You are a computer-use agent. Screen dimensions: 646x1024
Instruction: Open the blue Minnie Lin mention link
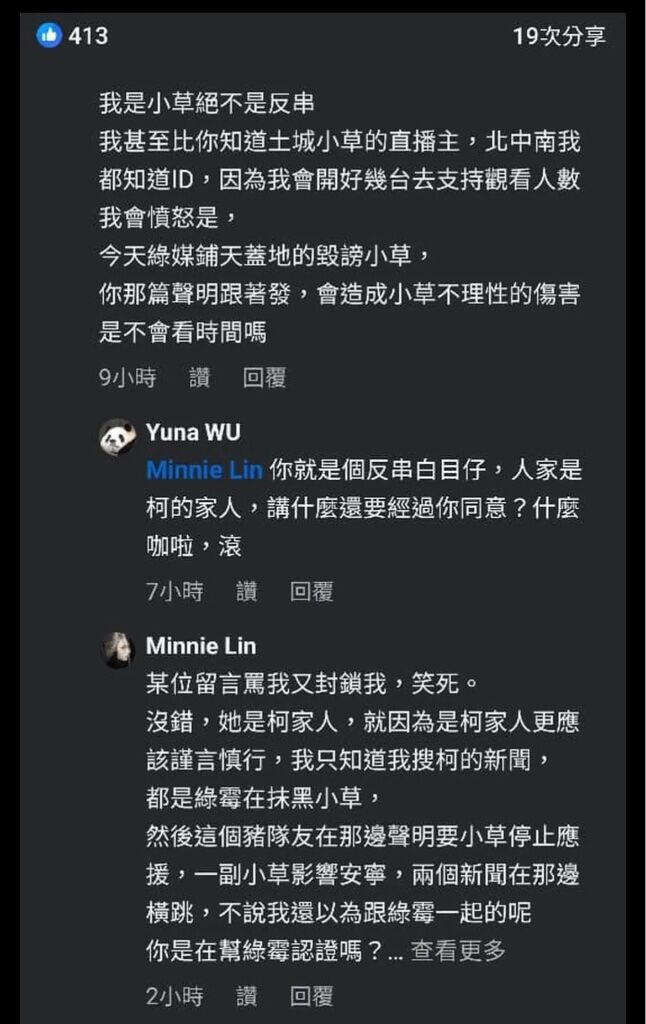[204, 470]
